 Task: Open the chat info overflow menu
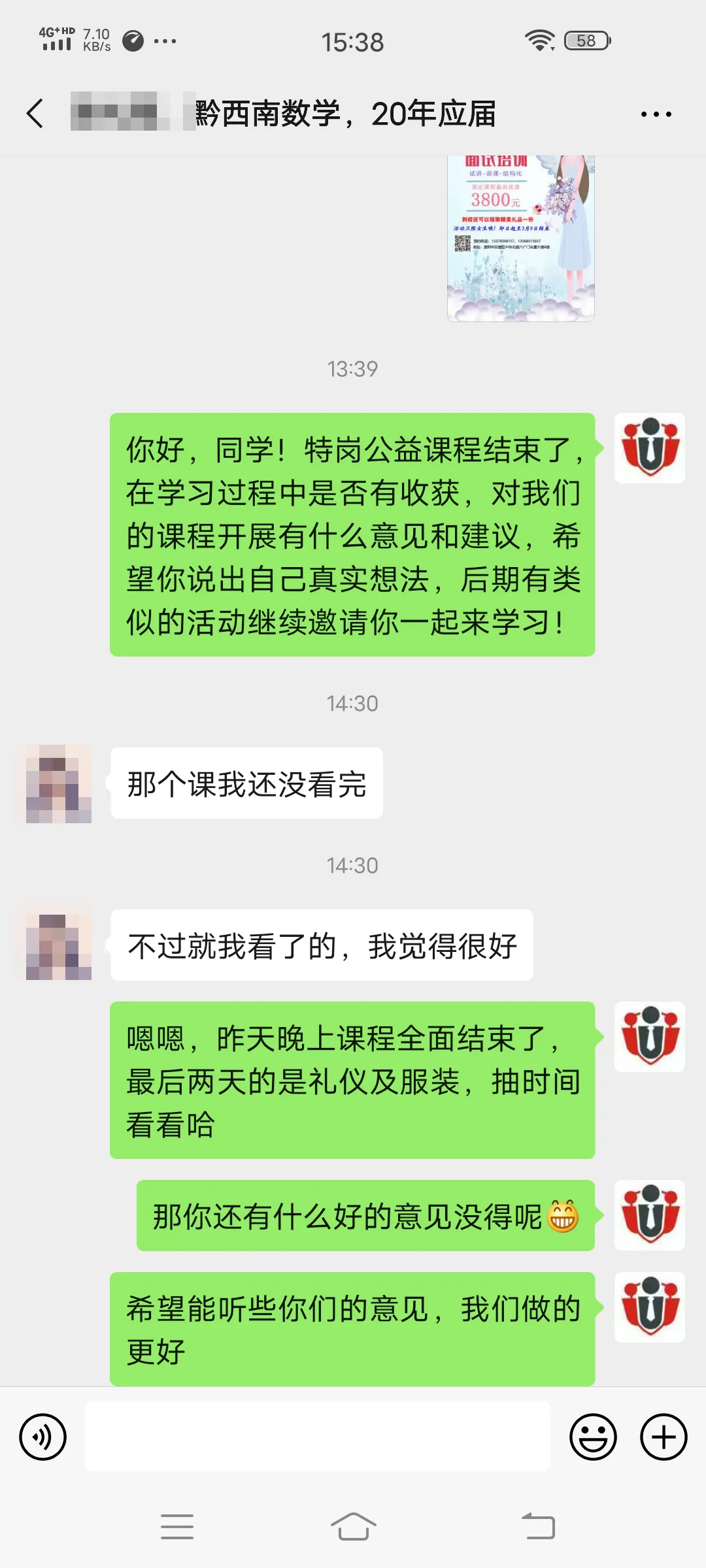pyautogui.click(x=656, y=114)
